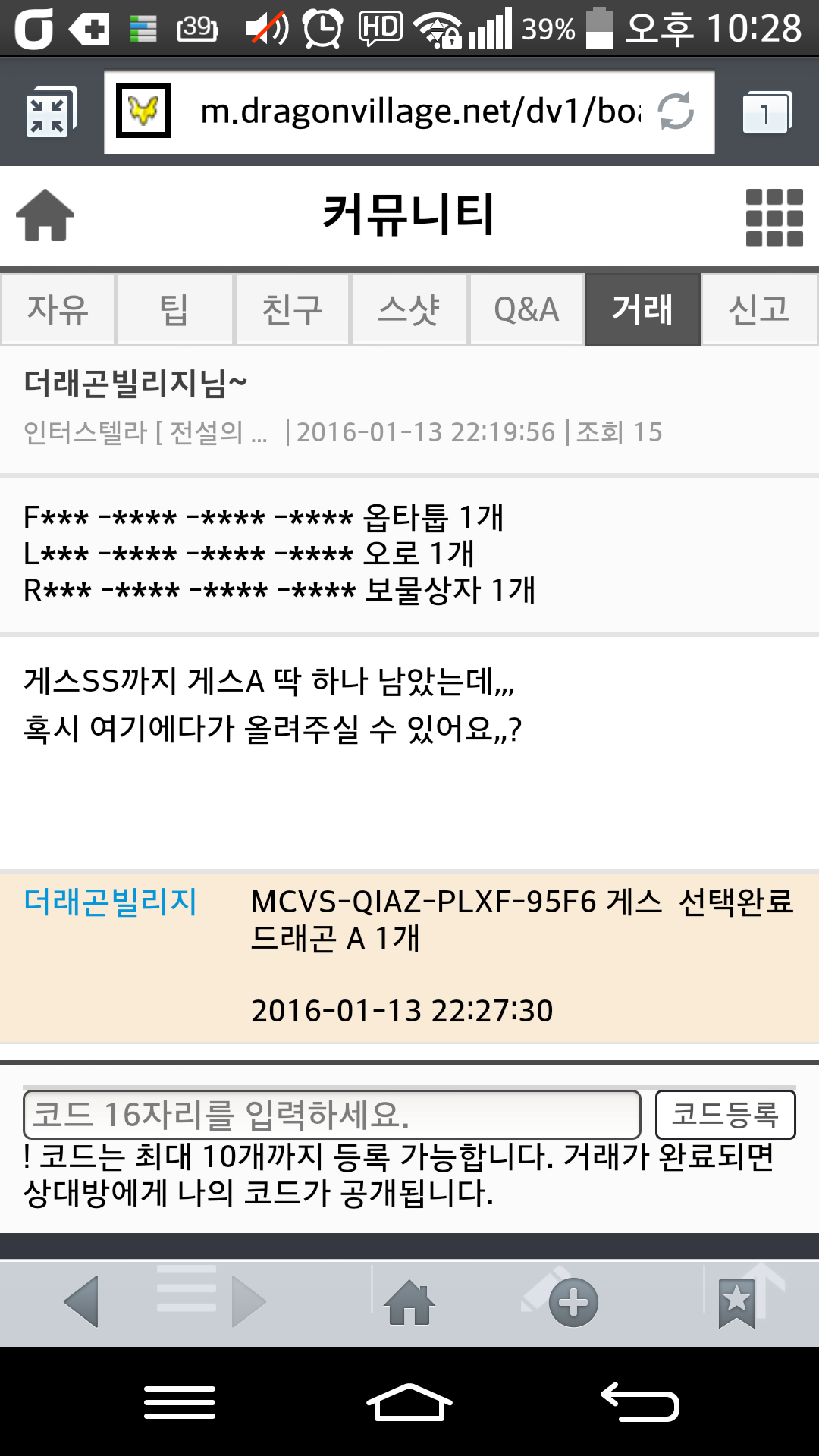Open the browser tabs counter
Image resolution: width=819 pixels, height=1456 pixels.
point(766,113)
